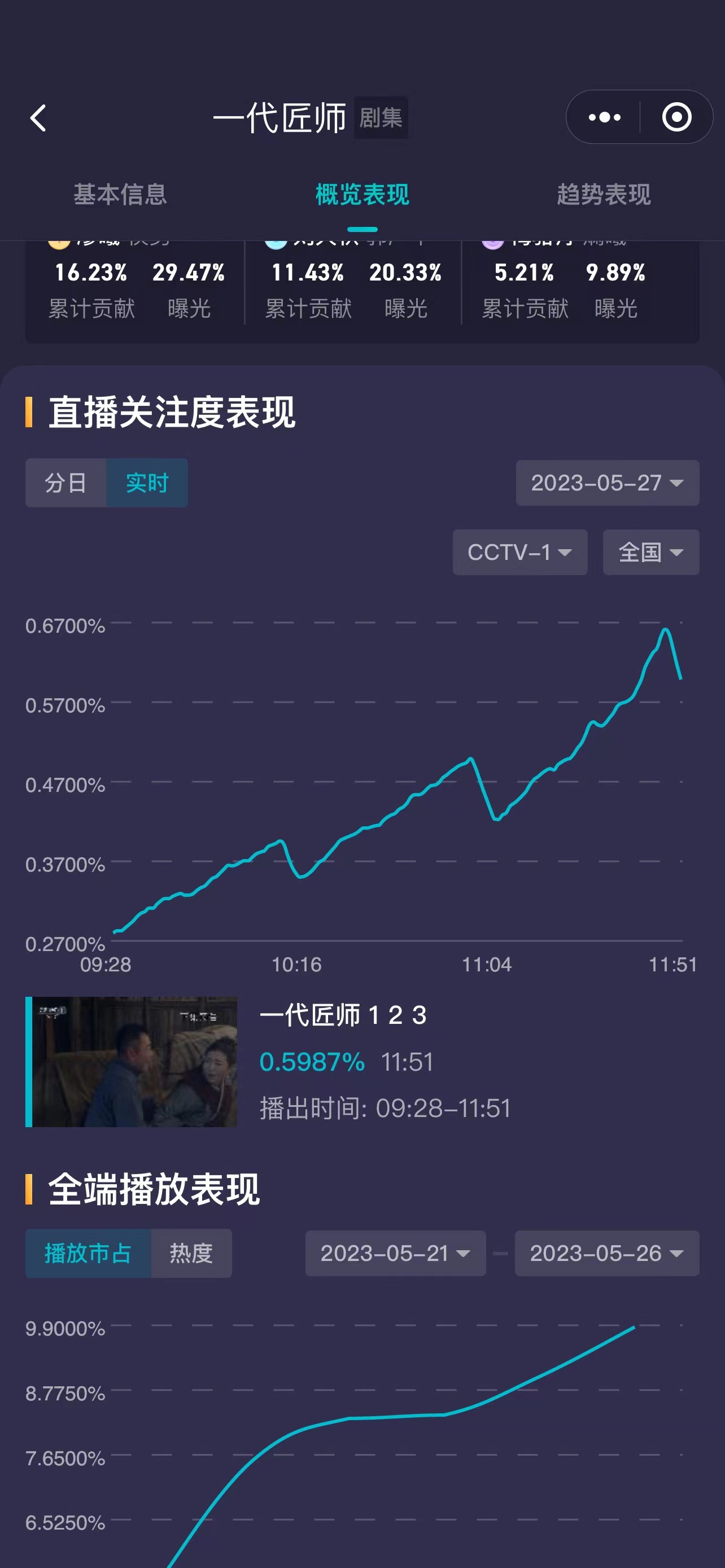725x1568 pixels.
Task: Change end date 2023-05-26
Action: [x=606, y=1253]
